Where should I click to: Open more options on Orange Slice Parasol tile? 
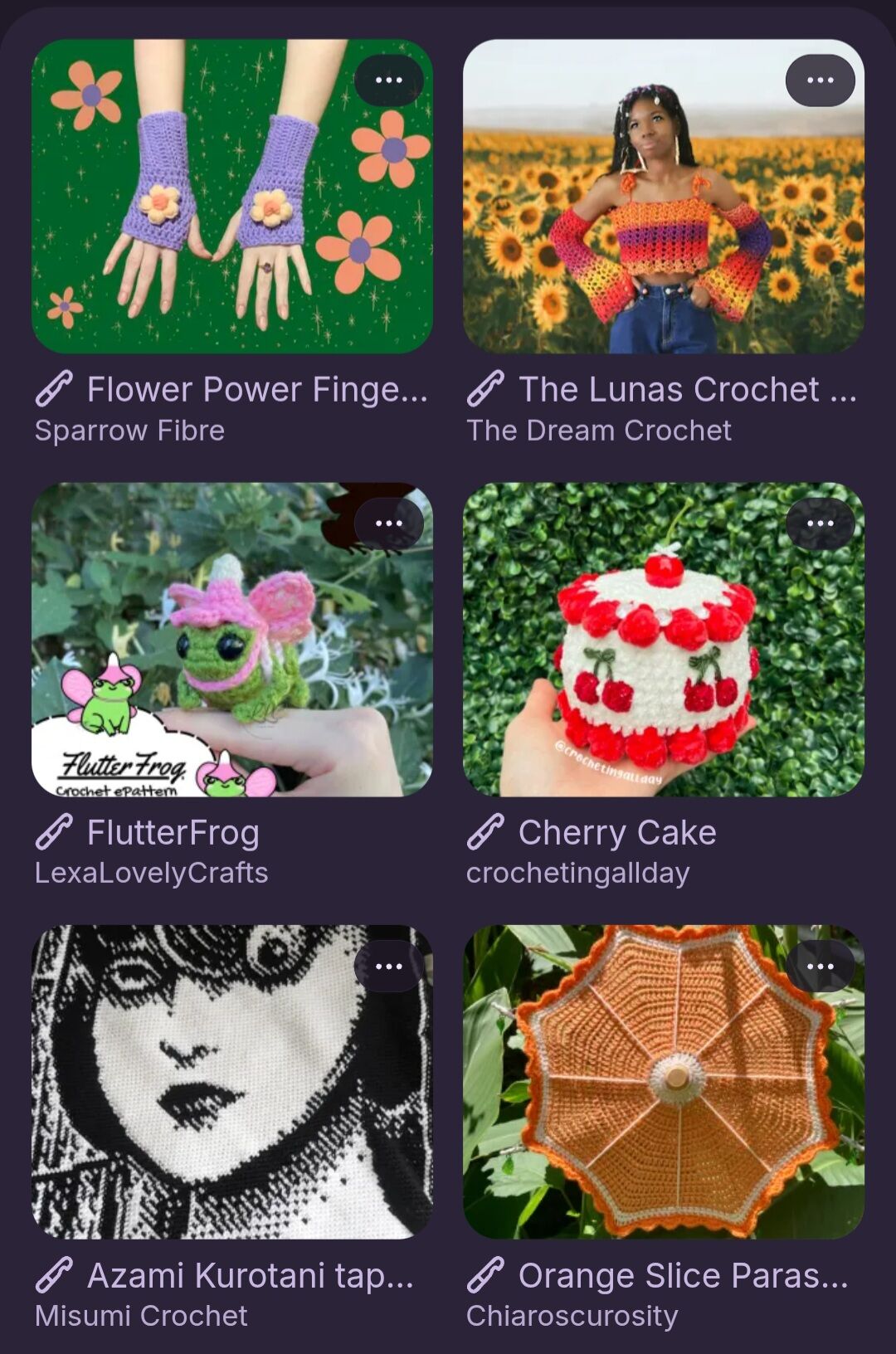(x=820, y=967)
